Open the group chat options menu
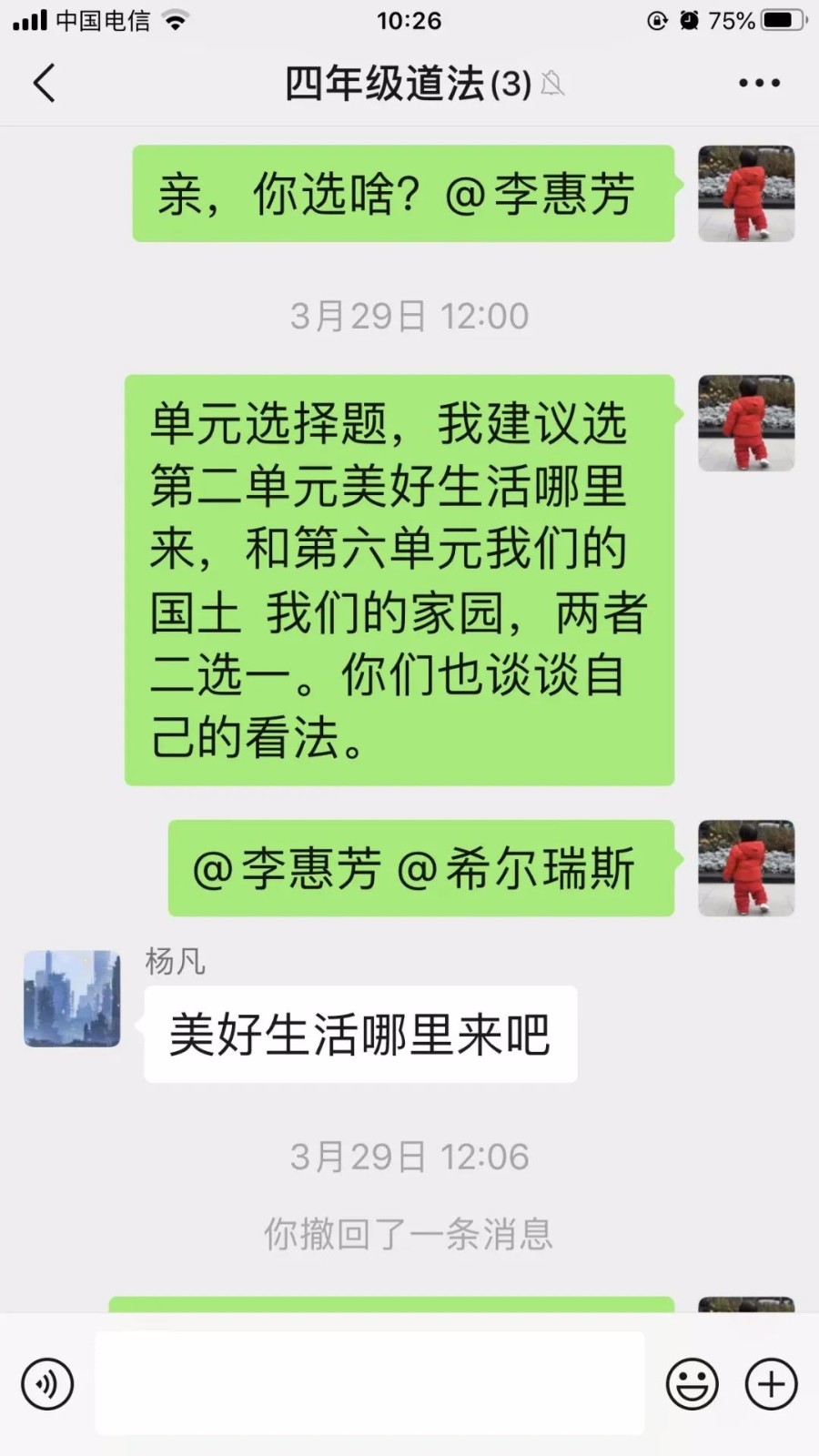 (x=758, y=84)
